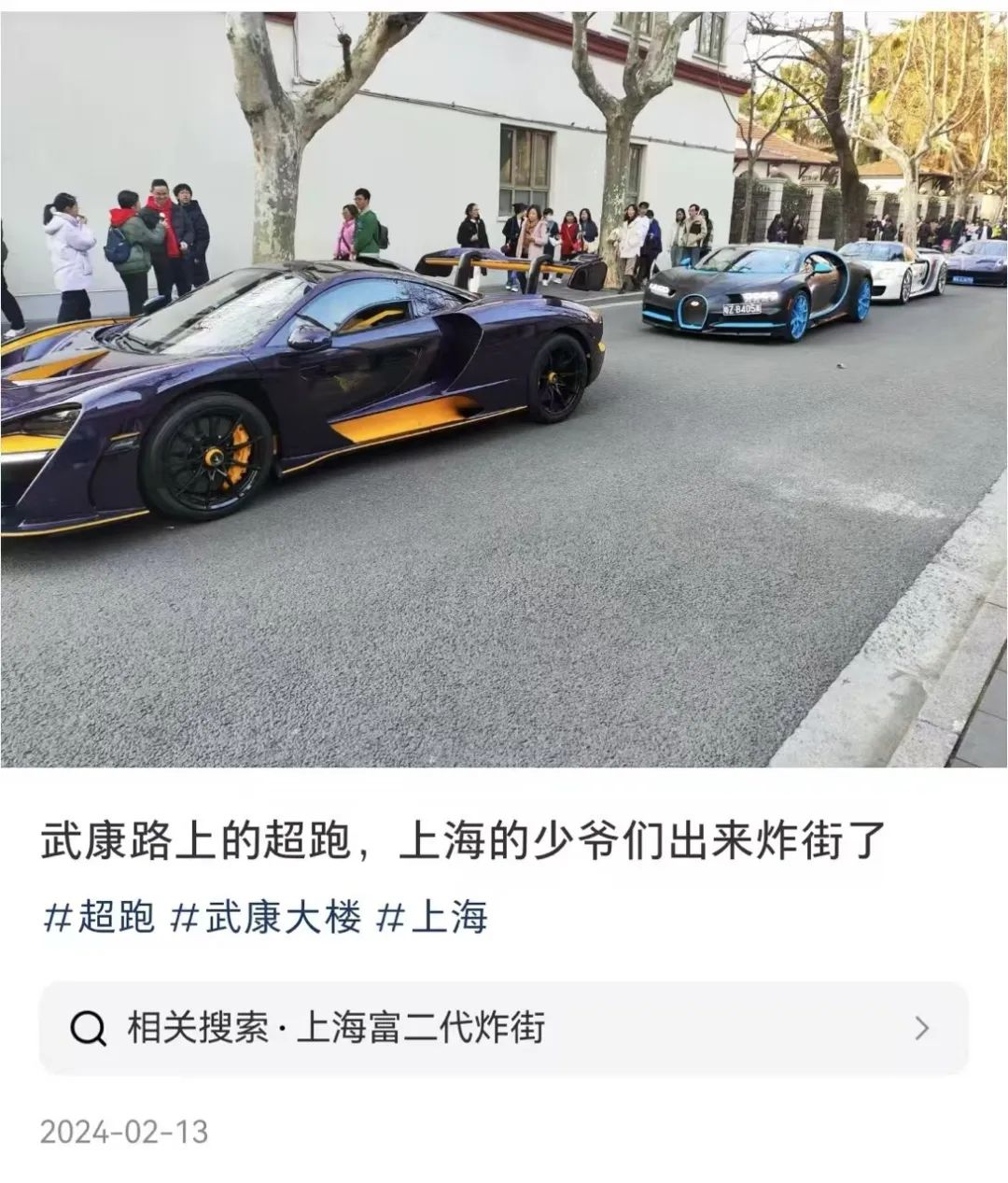Open the #武康大楼 hashtag

click(x=265, y=918)
